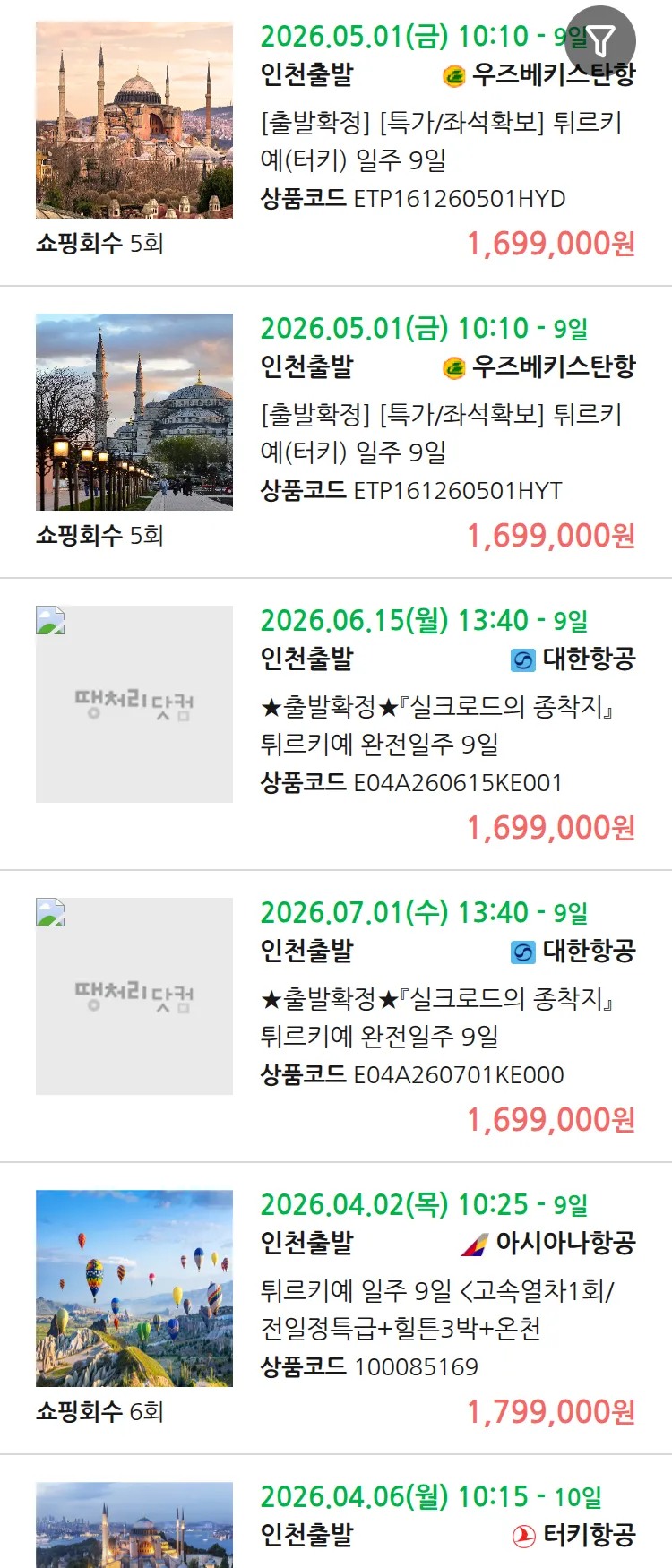Open the floating filter button
Image resolution: width=672 pixels, height=1568 pixels.
pyautogui.click(x=600, y=41)
